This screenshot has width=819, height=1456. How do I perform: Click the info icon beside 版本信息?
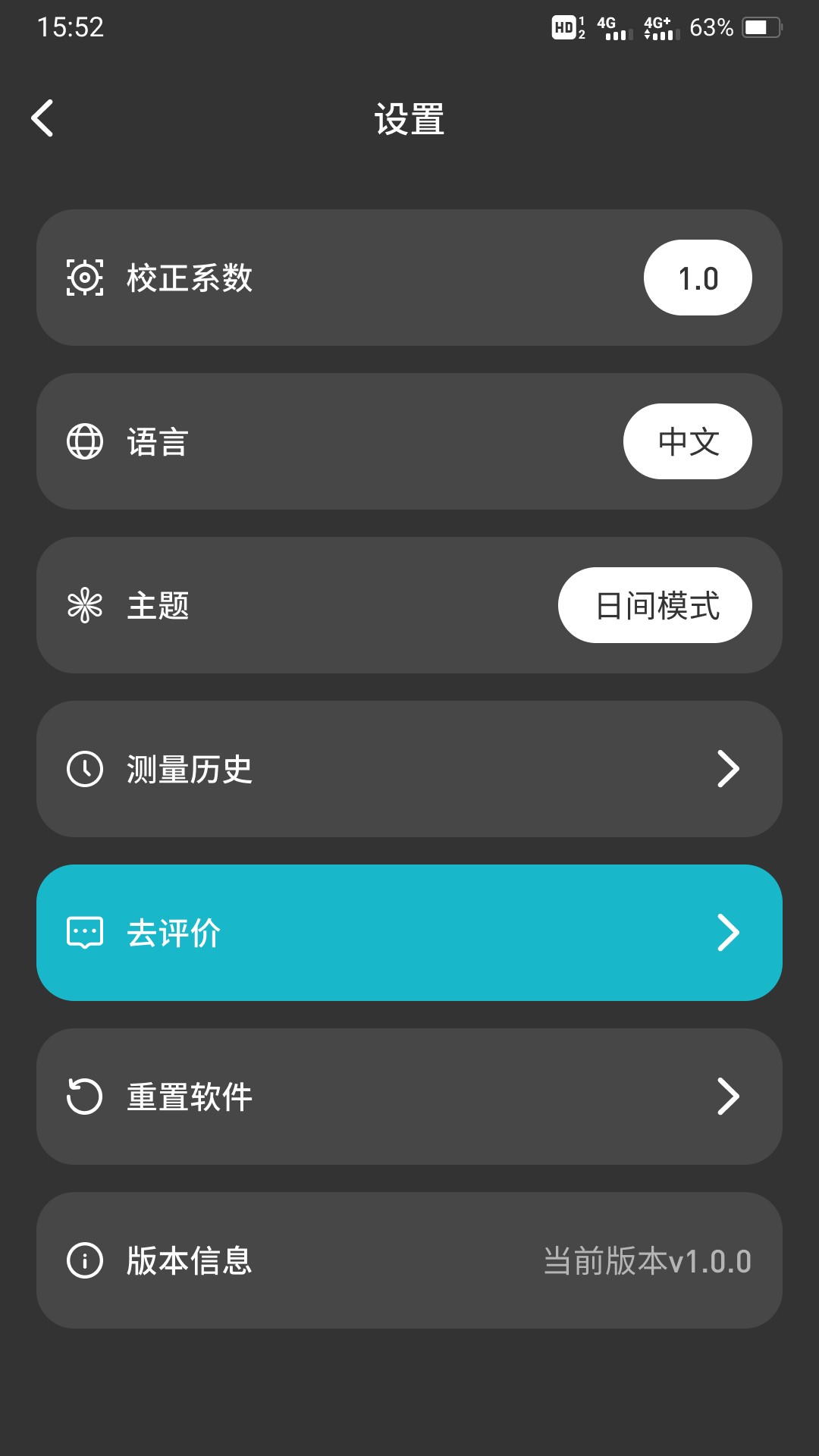(x=85, y=1260)
